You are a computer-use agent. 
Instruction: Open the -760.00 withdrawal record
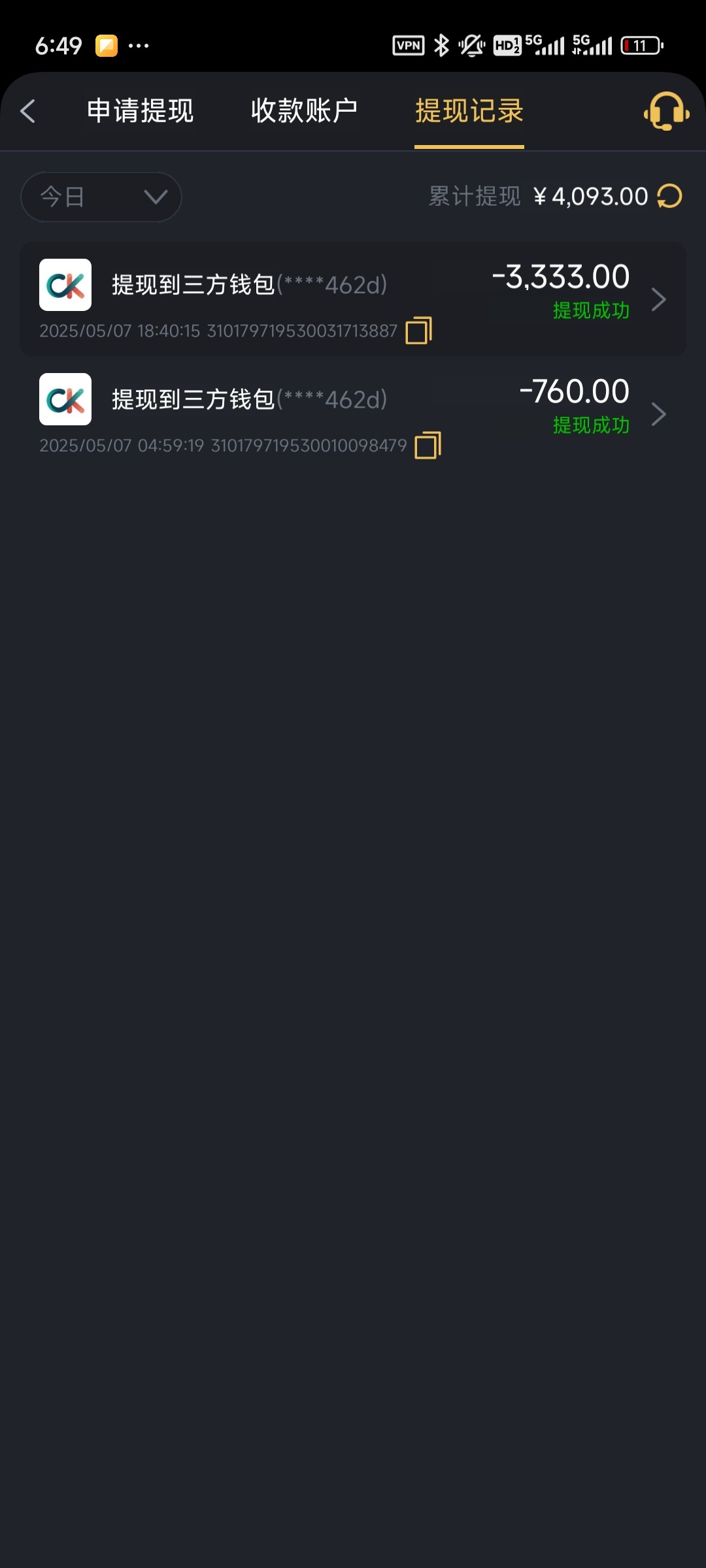tap(353, 414)
